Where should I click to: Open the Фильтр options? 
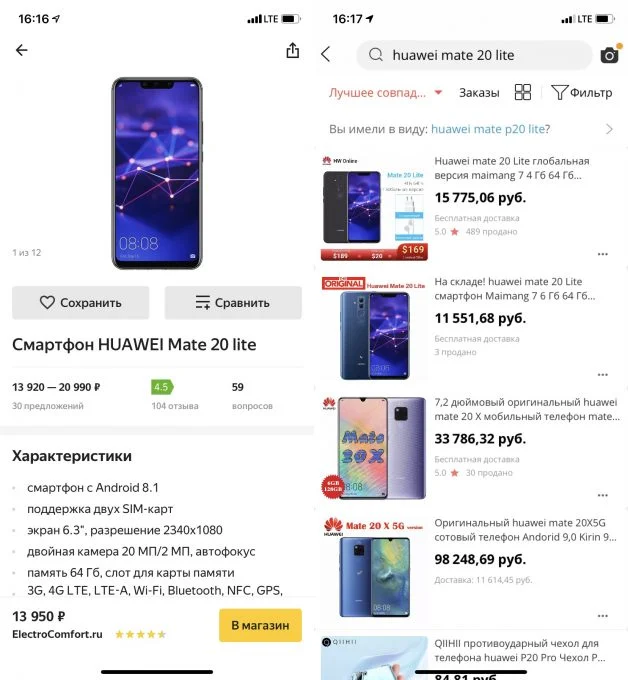coord(582,92)
